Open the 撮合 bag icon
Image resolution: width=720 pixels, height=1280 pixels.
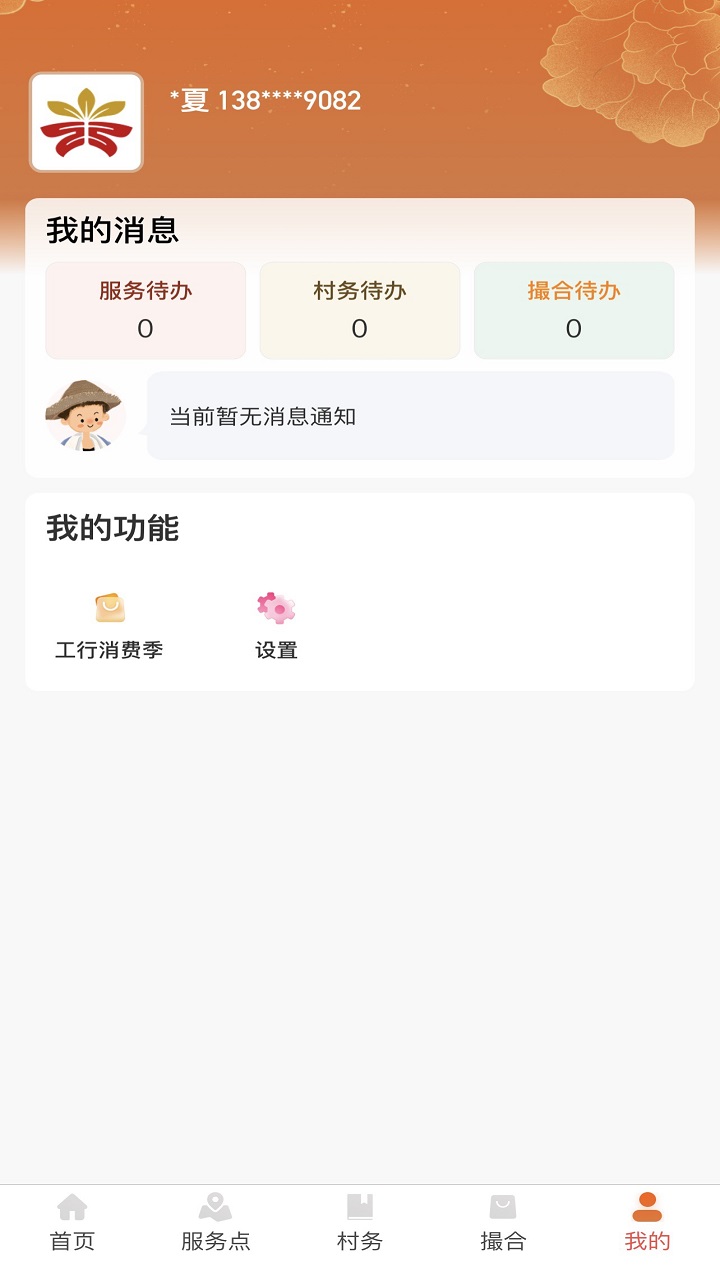click(504, 1205)
